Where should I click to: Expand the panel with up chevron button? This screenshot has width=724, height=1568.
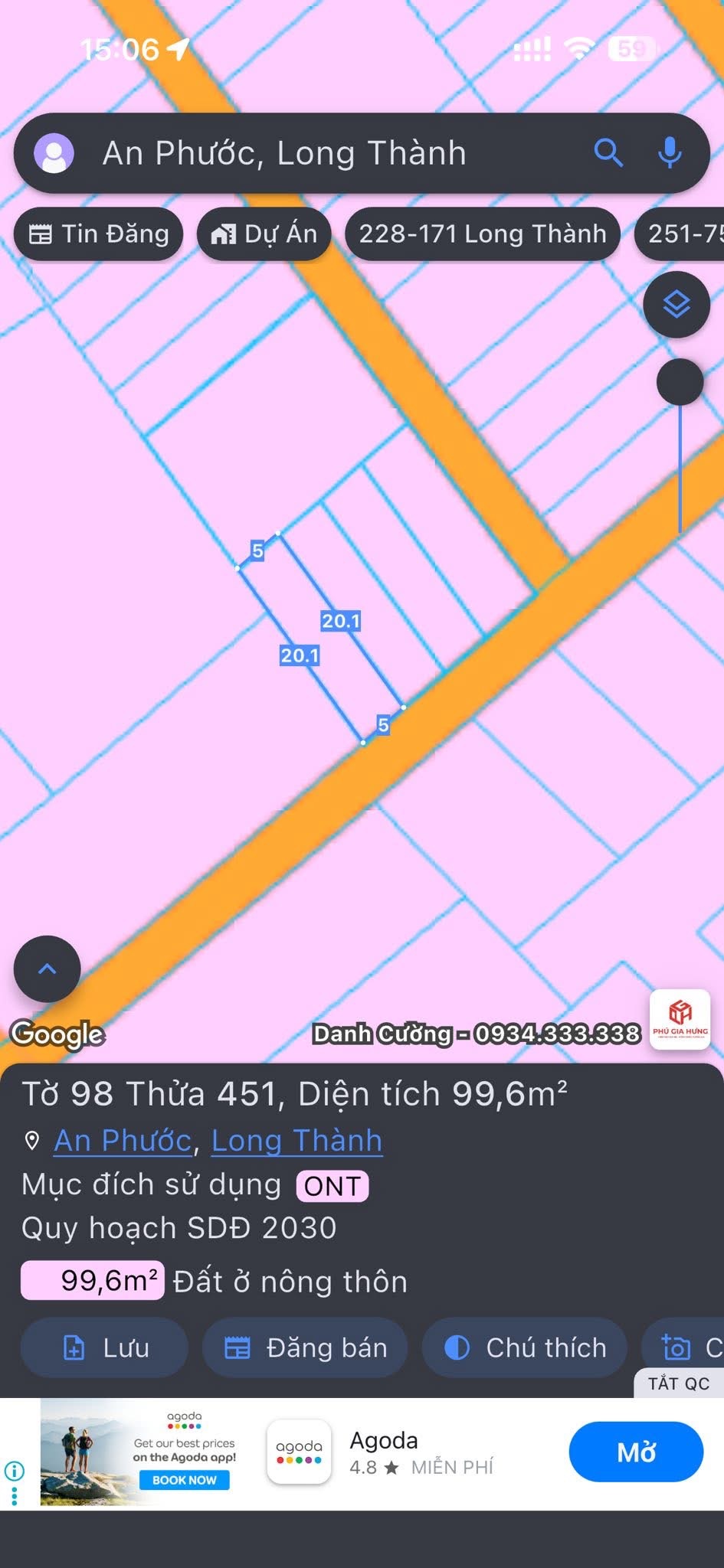tap(48, 969)
